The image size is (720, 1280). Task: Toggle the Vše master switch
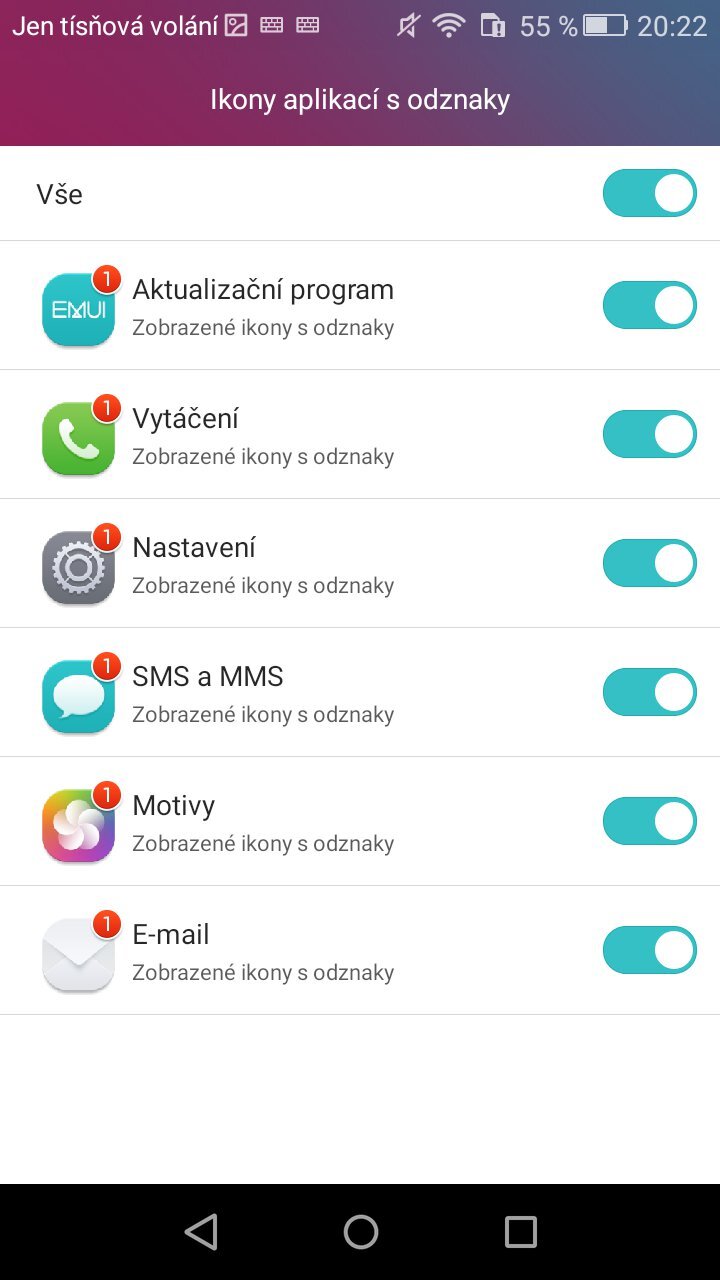[649, 193]
